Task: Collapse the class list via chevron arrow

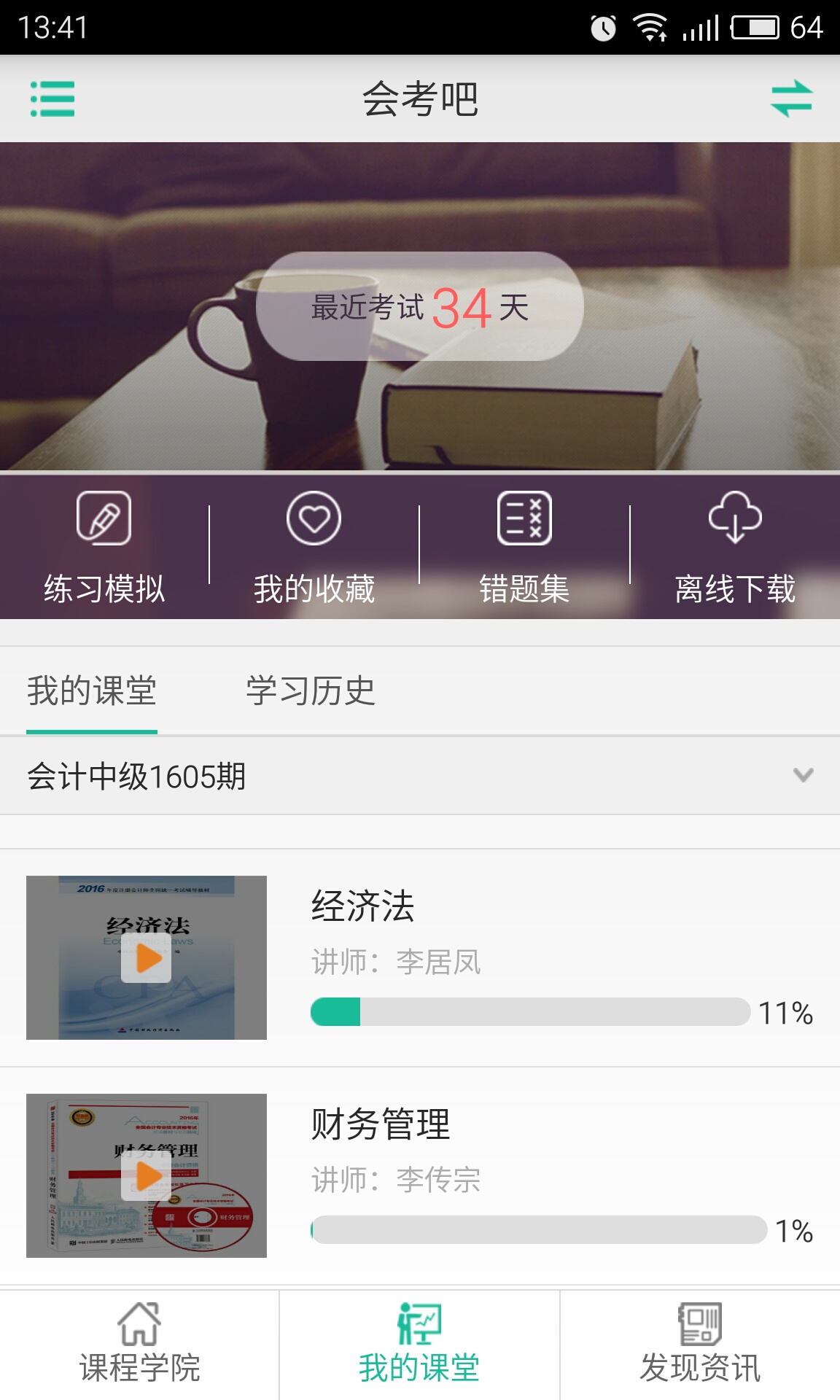Action: coord(802,778)
